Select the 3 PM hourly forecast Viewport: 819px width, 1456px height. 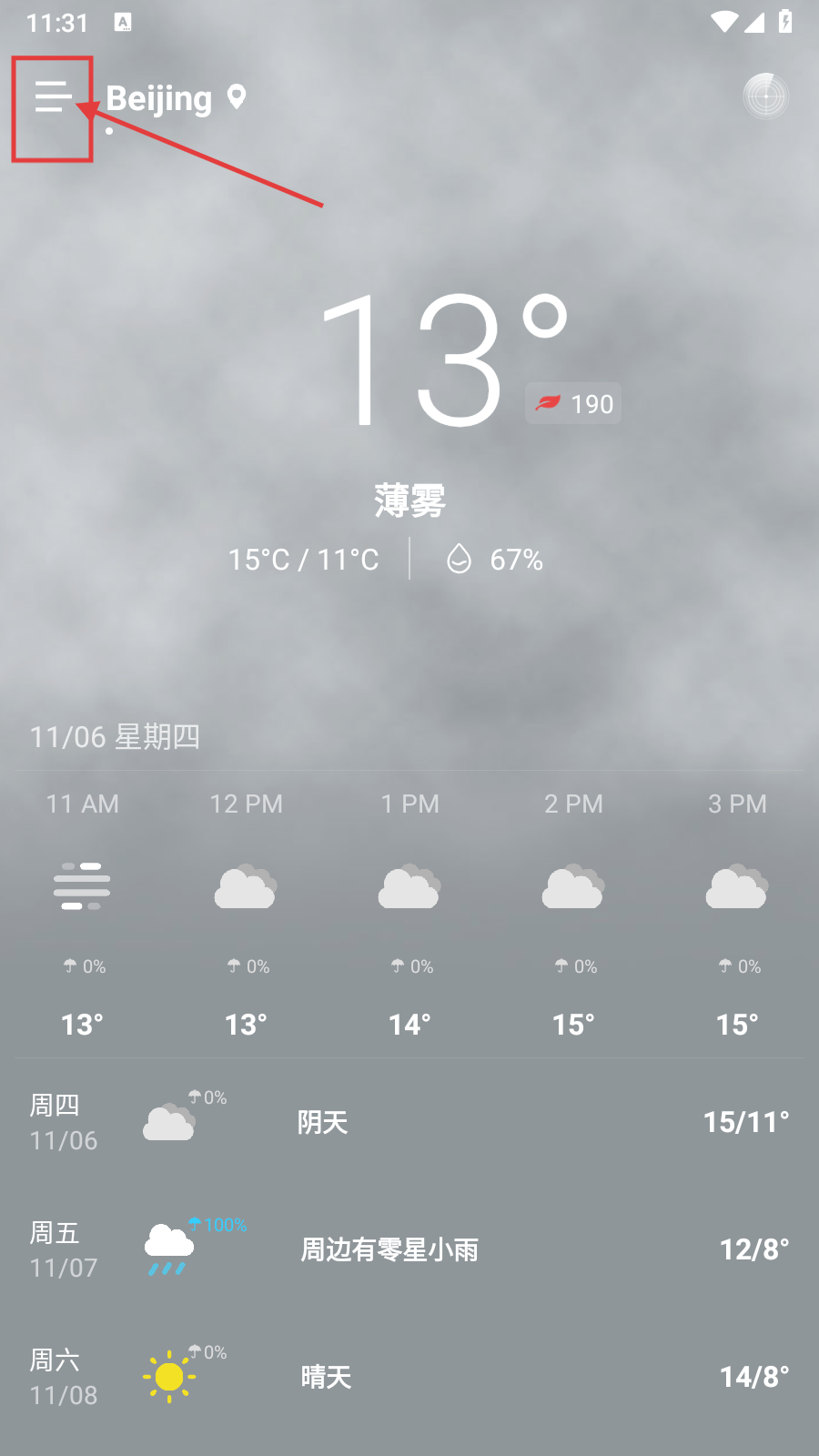737,915
